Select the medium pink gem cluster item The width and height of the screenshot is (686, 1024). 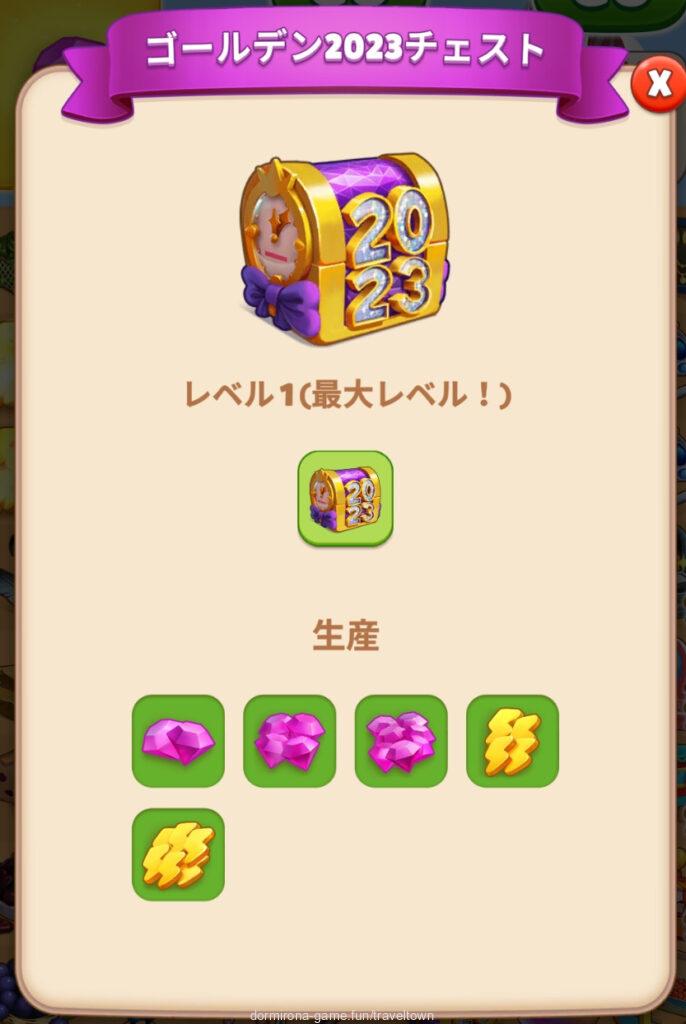point(290,741)
